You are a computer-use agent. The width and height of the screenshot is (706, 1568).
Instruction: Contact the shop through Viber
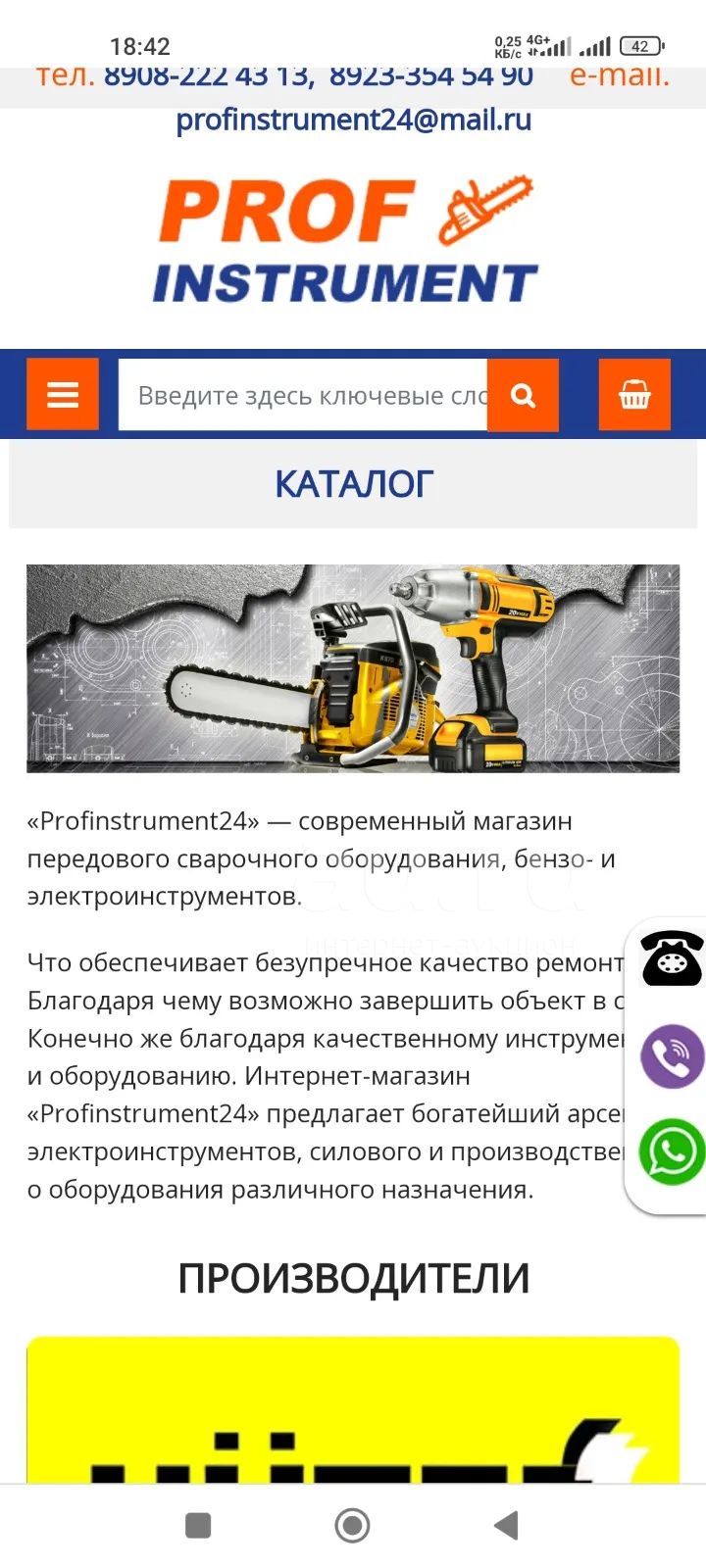pos(672,1056)
